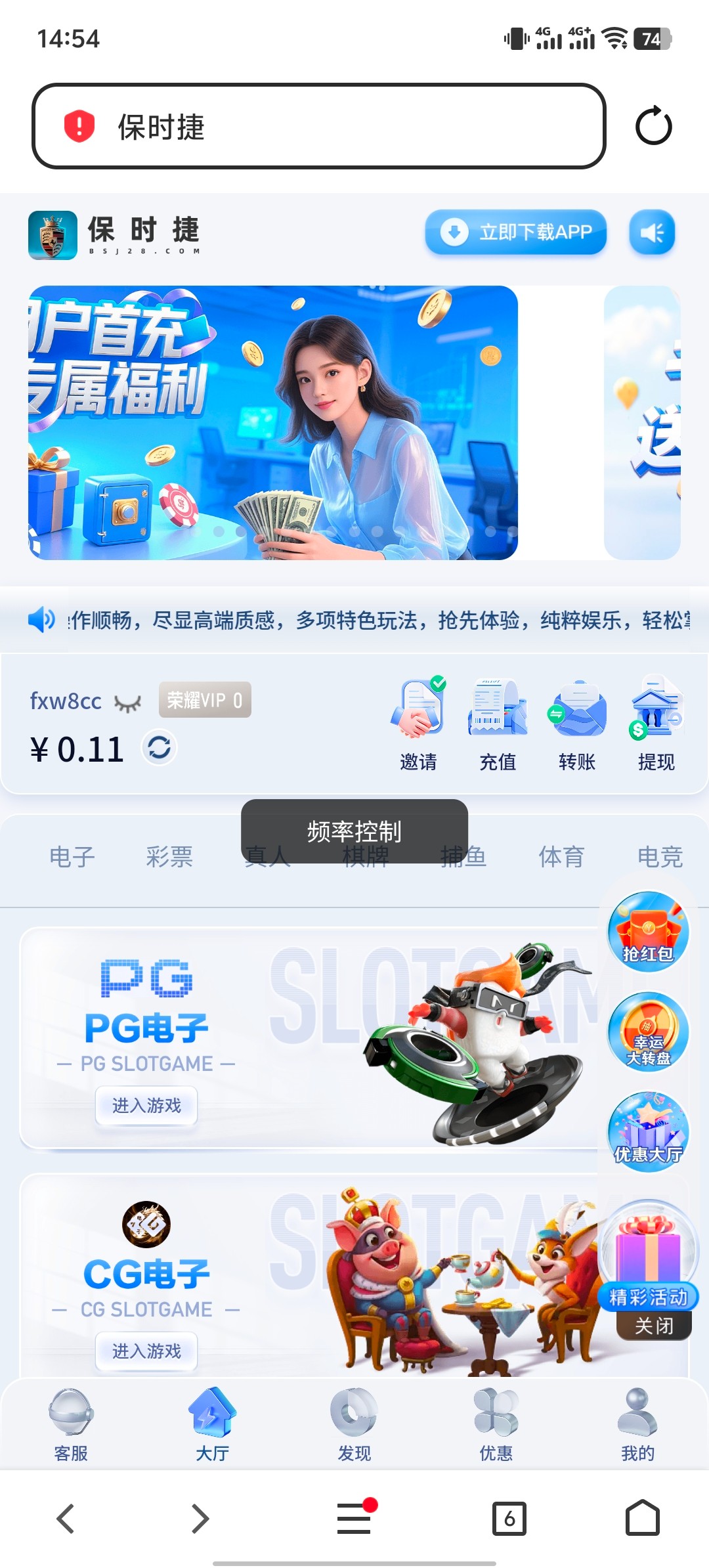Open 邀请 invite shortcut
Viewport: 709px width, 1568px height.
pyautogui.click(x=418, y=724)
